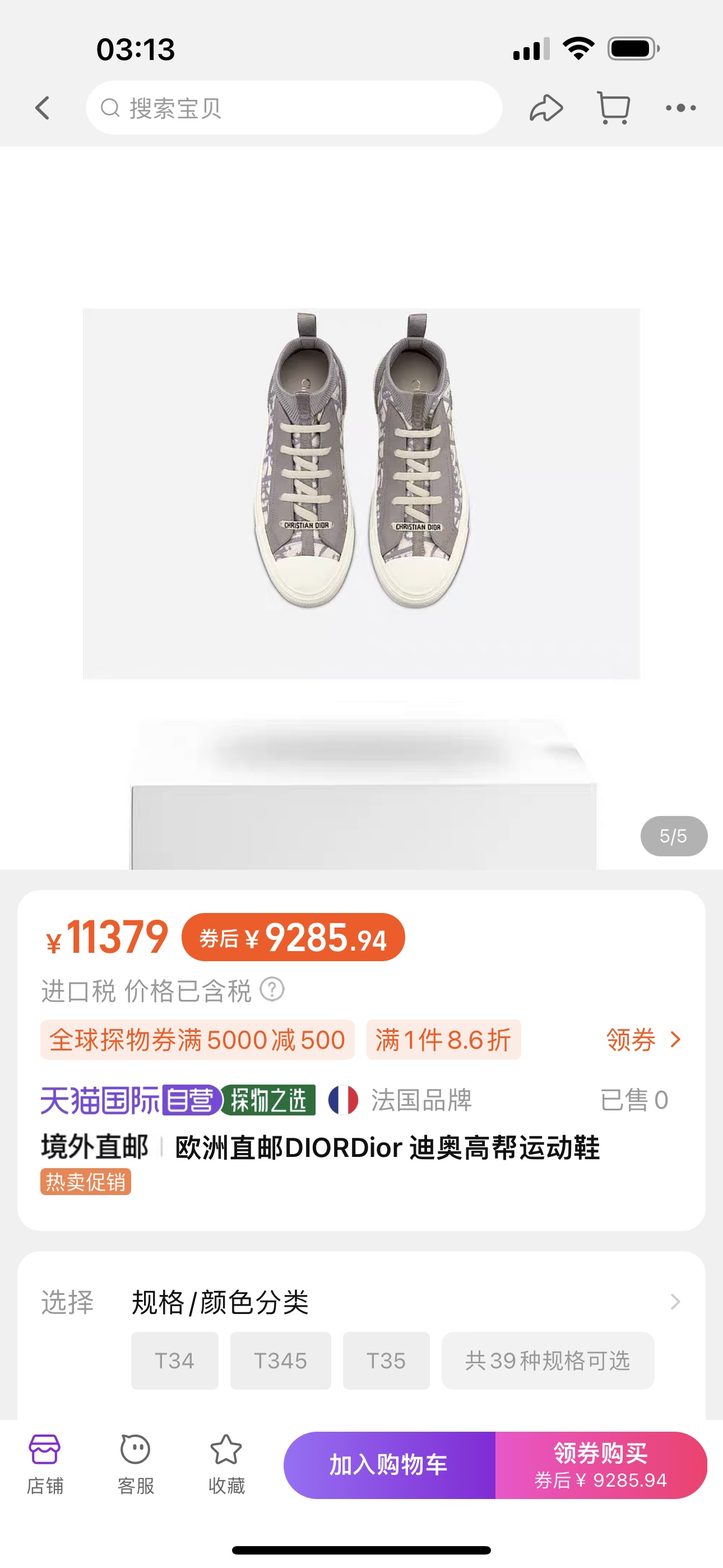View all 39 specification options
Viewport: 723px width, 1568px height.
click(x=547, y=1361)
